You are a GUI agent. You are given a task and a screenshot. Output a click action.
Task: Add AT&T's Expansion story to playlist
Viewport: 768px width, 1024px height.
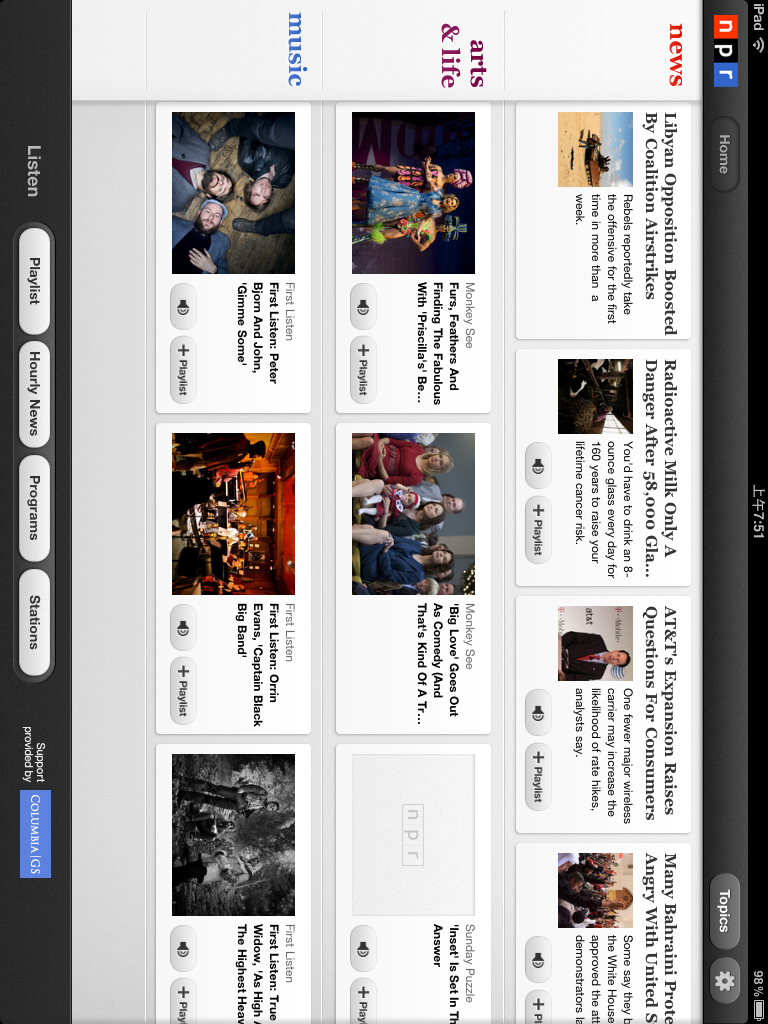537,776
